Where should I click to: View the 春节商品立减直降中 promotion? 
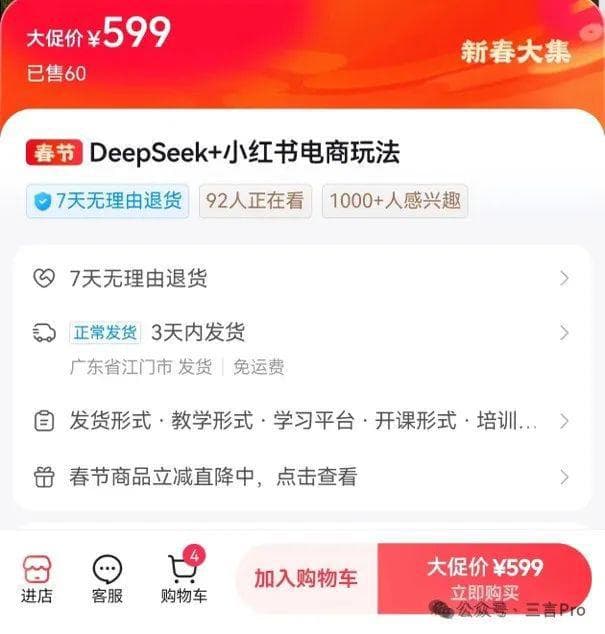point(300,477)
